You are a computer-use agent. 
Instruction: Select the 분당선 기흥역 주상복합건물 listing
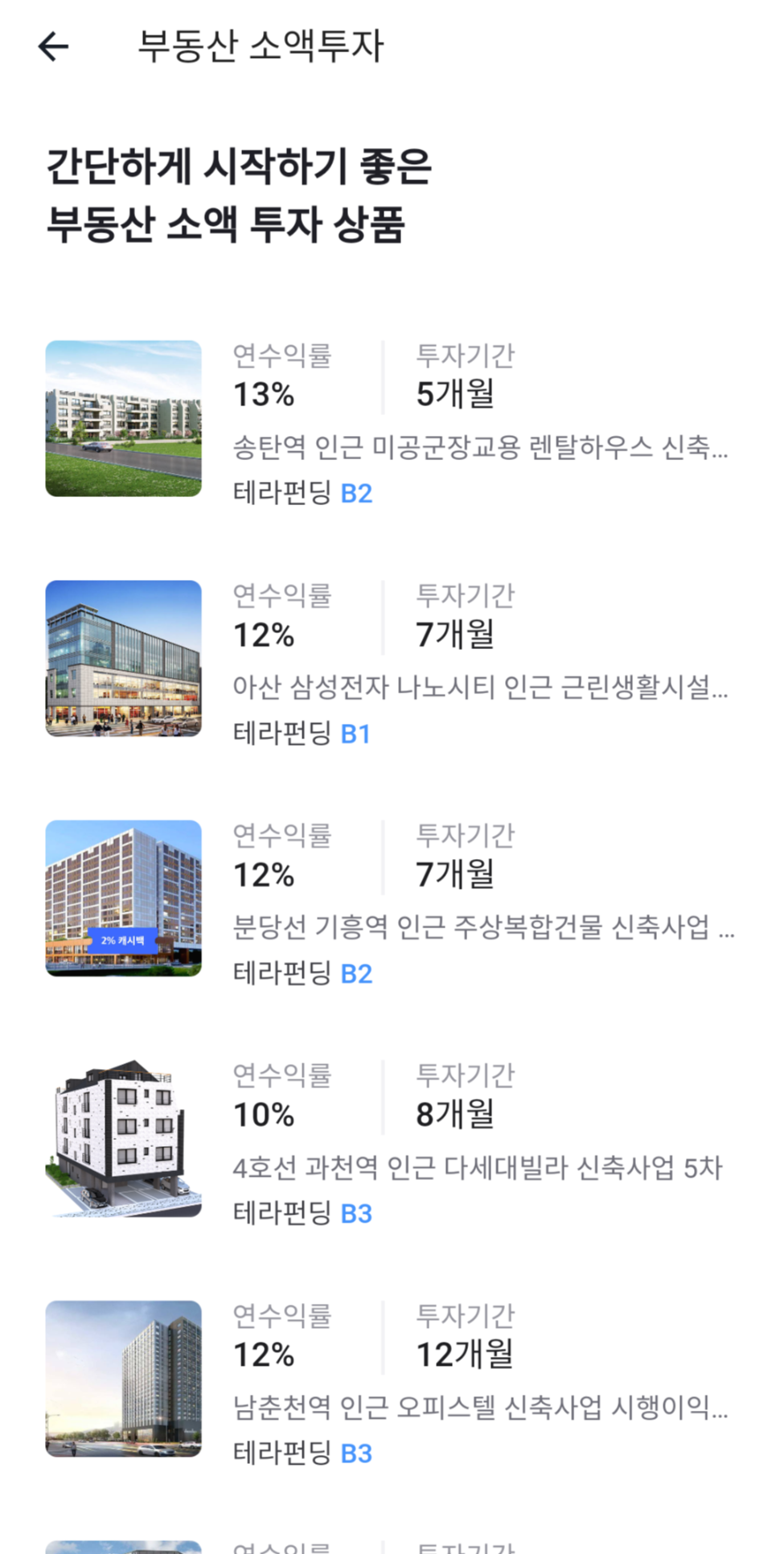[480, 927]
